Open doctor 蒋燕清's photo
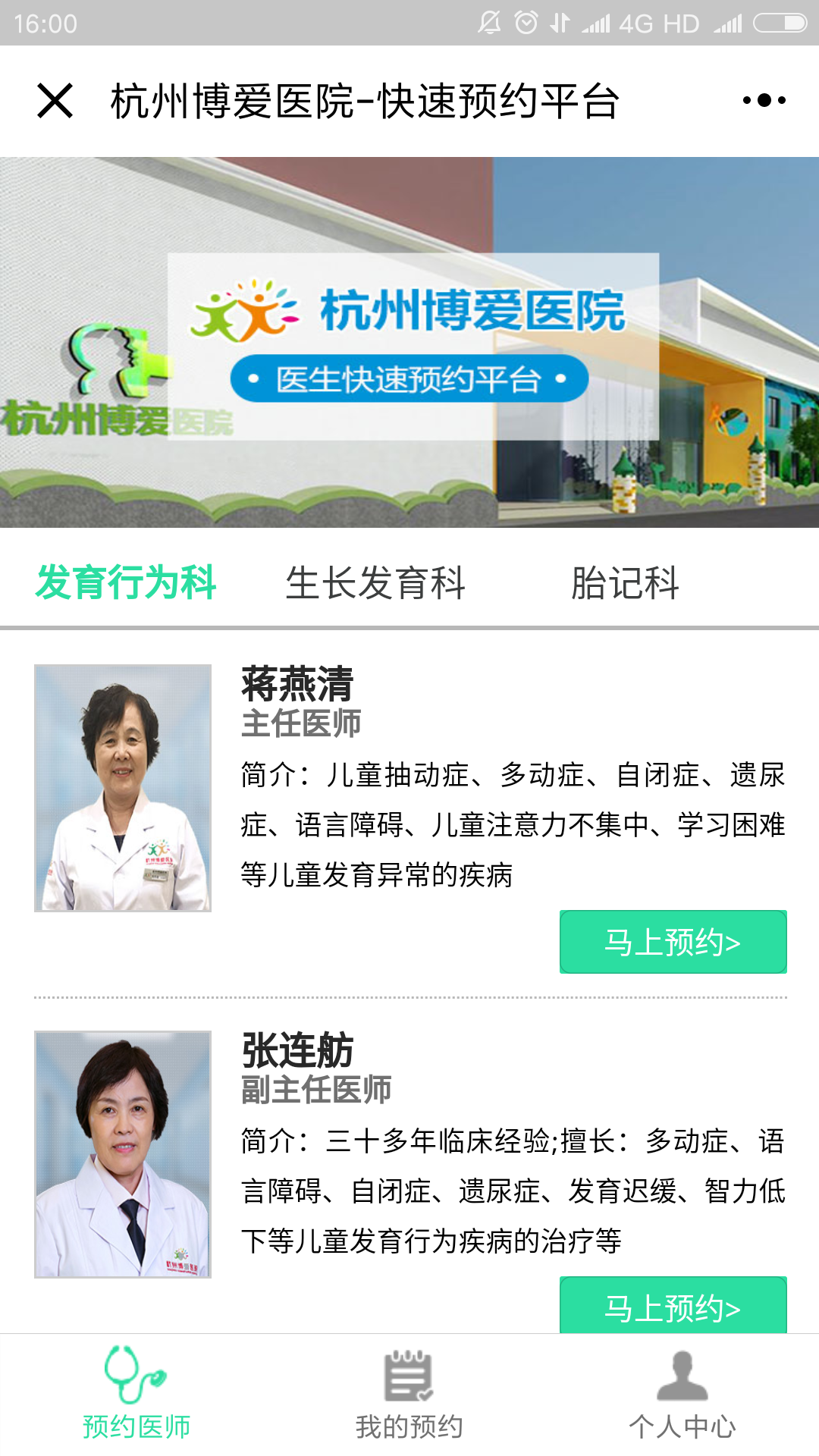819x1456 pixels. point(123,788)
